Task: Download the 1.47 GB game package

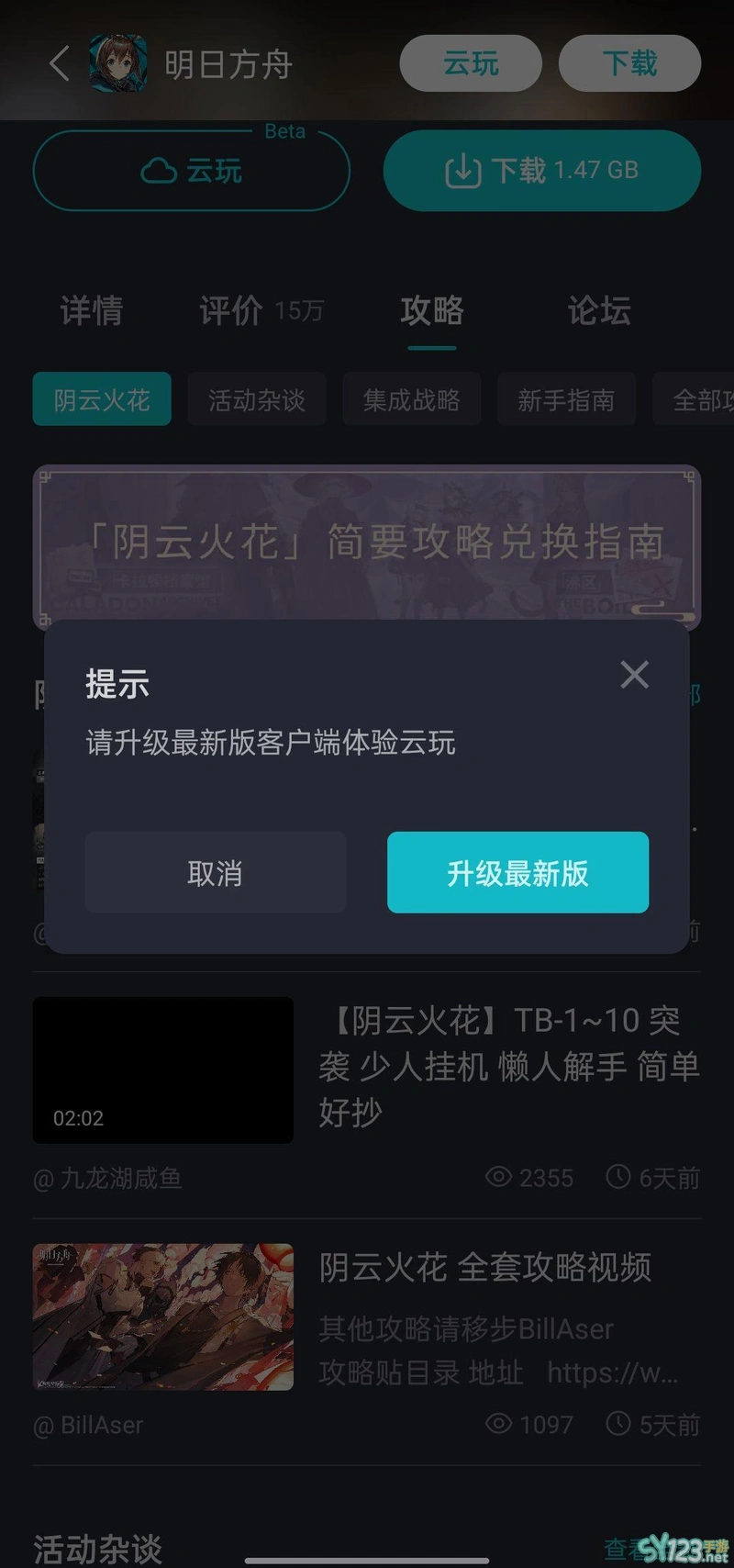Action: 541,171
